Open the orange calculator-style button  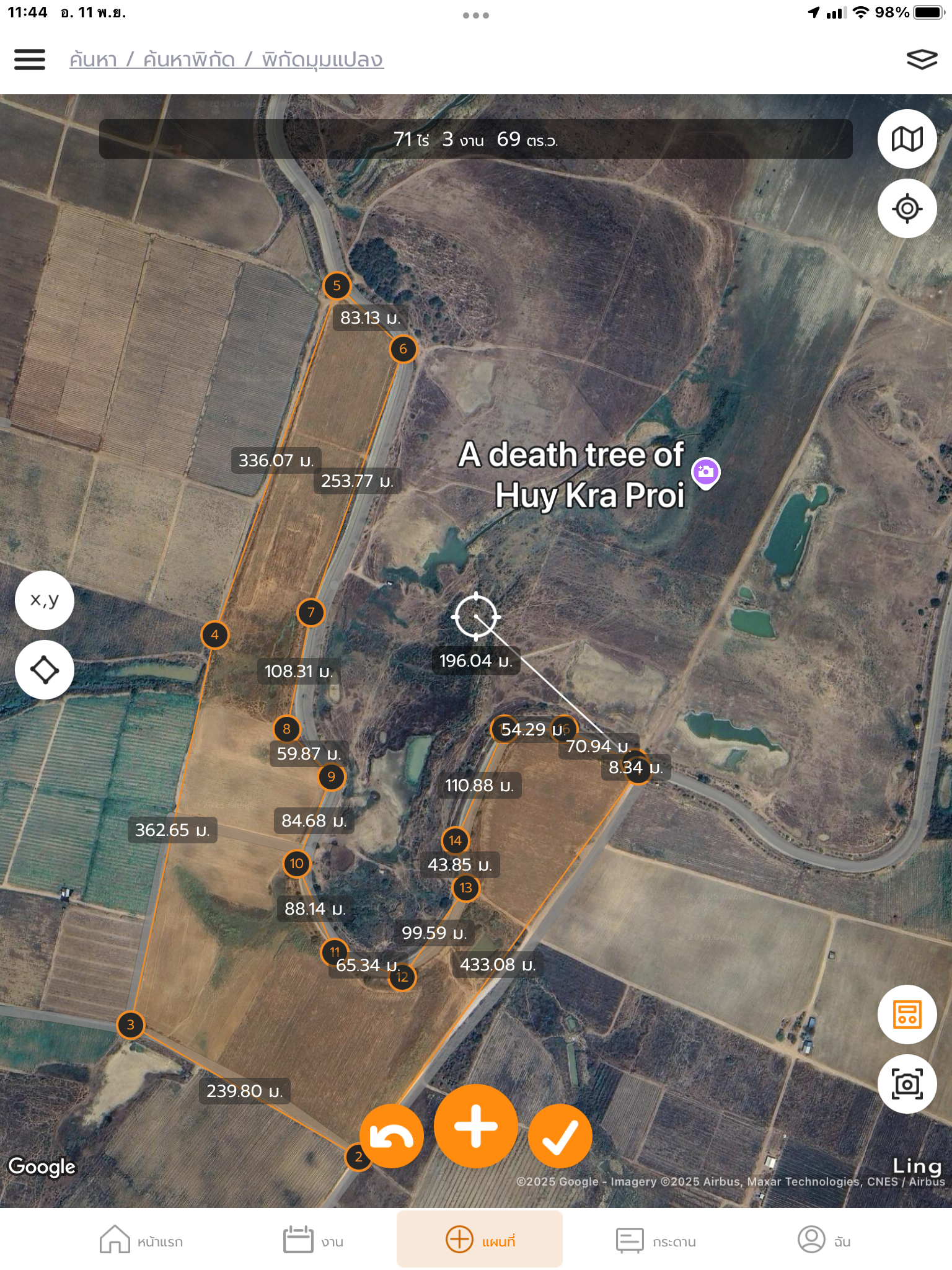coord(907,1015)
